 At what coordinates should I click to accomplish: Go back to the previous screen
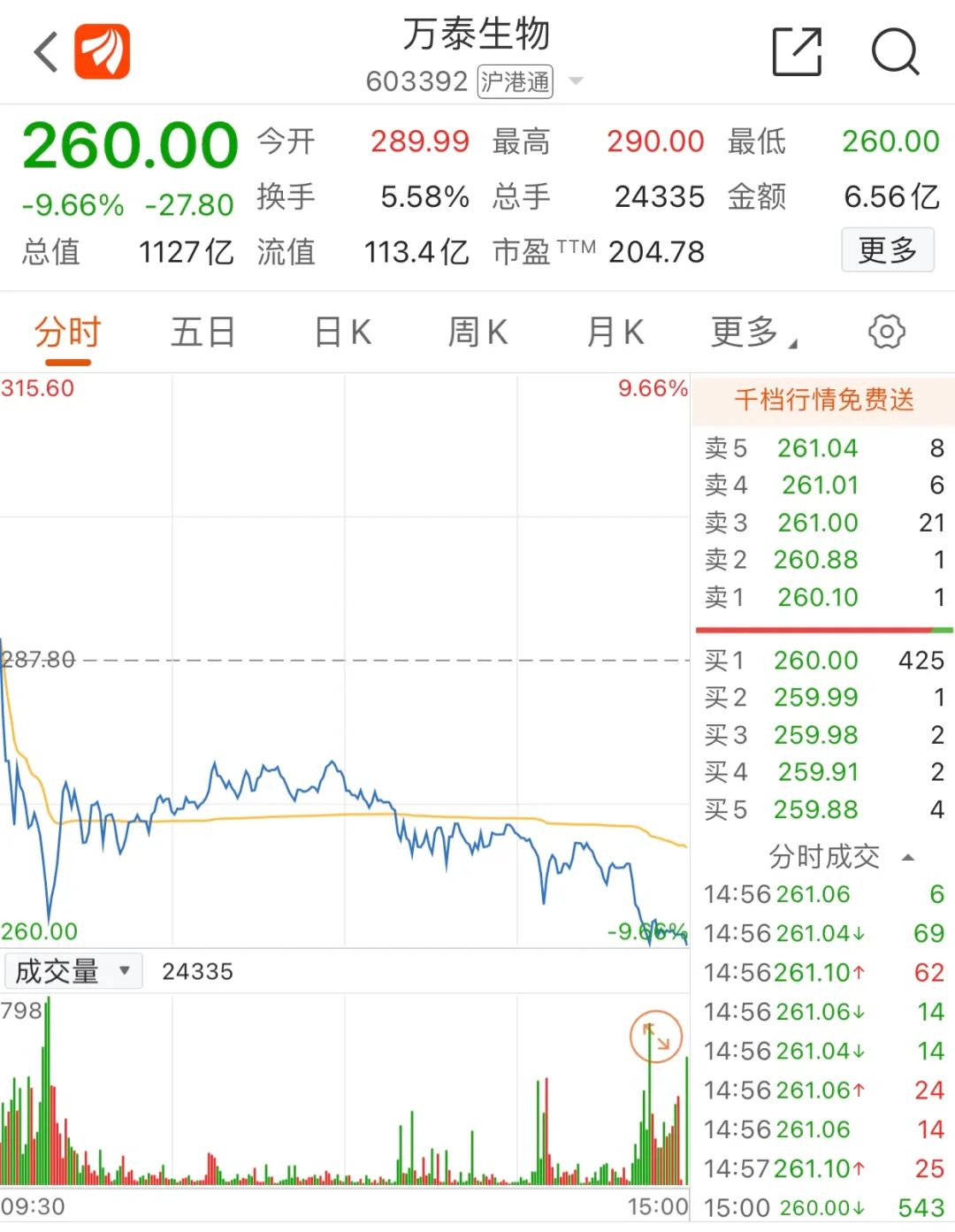coord(46,52)
